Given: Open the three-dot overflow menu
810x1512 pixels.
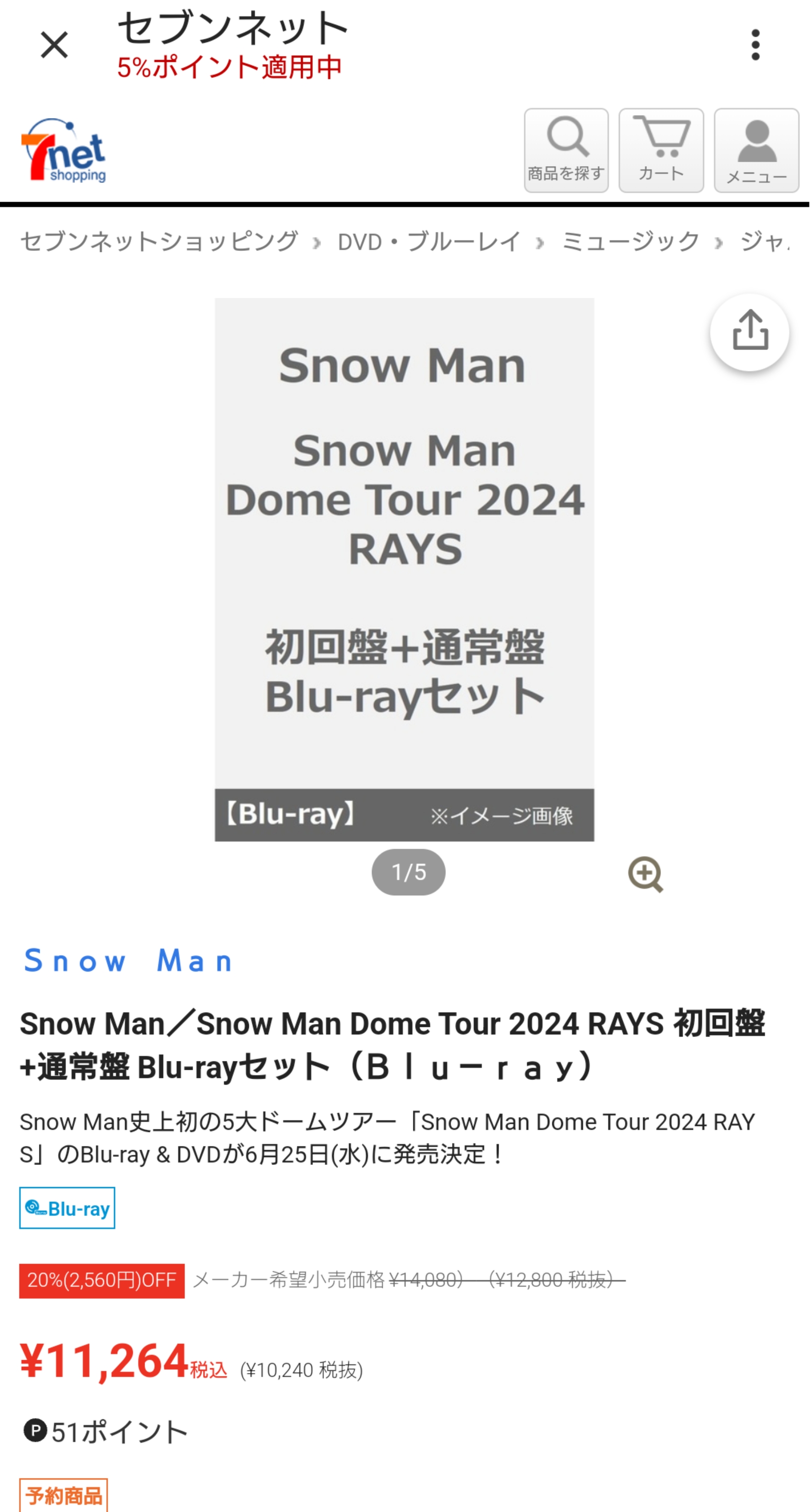Looking at the screenshot, I should click(755, 45).
